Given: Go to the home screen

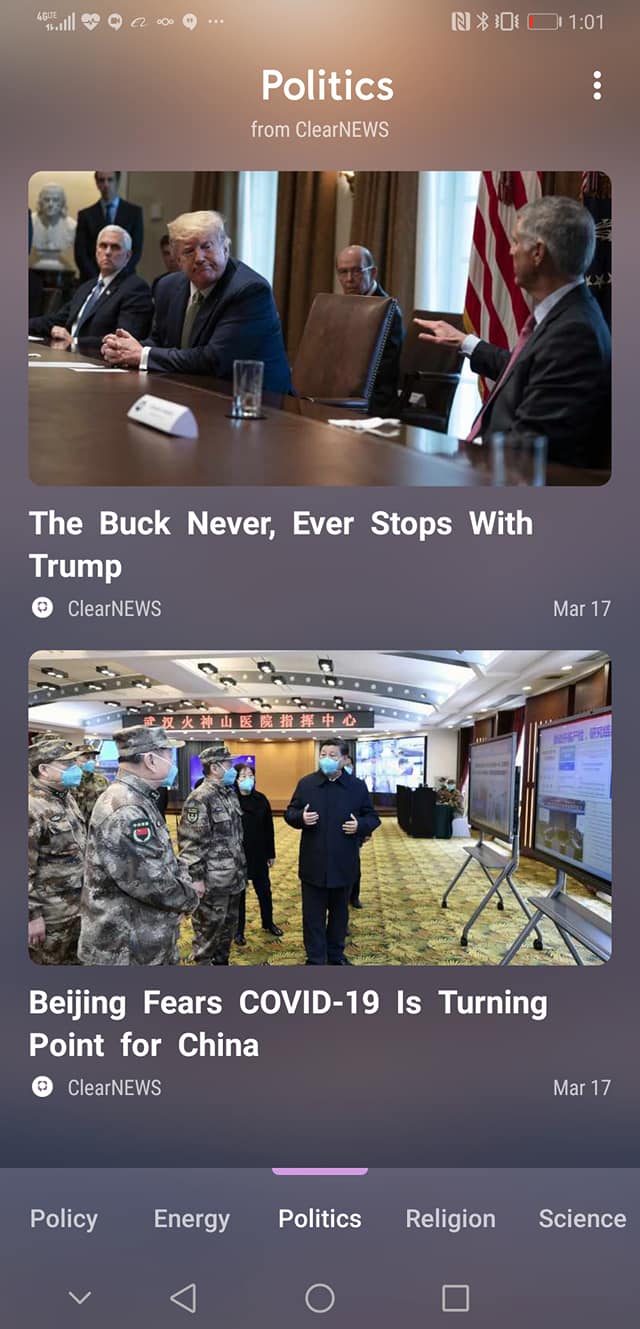Looking at the screenshot, I should click(x=320, y=1298).
